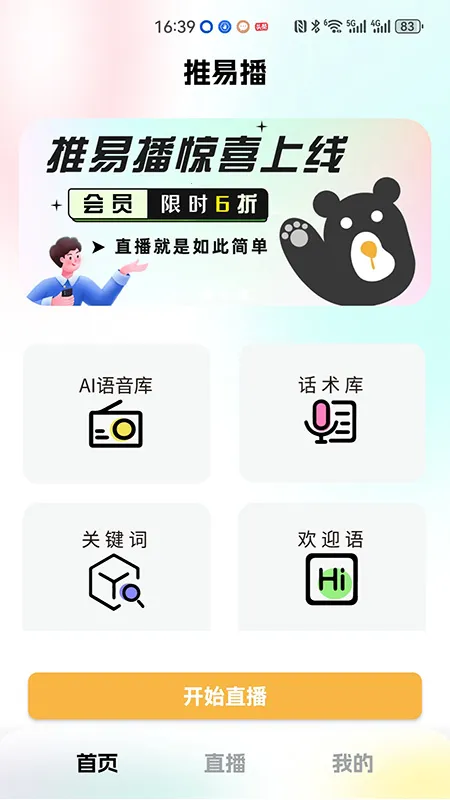Open the 欢迎语 card
Viewport: 450px width, 800px height.
coord(332,567)
